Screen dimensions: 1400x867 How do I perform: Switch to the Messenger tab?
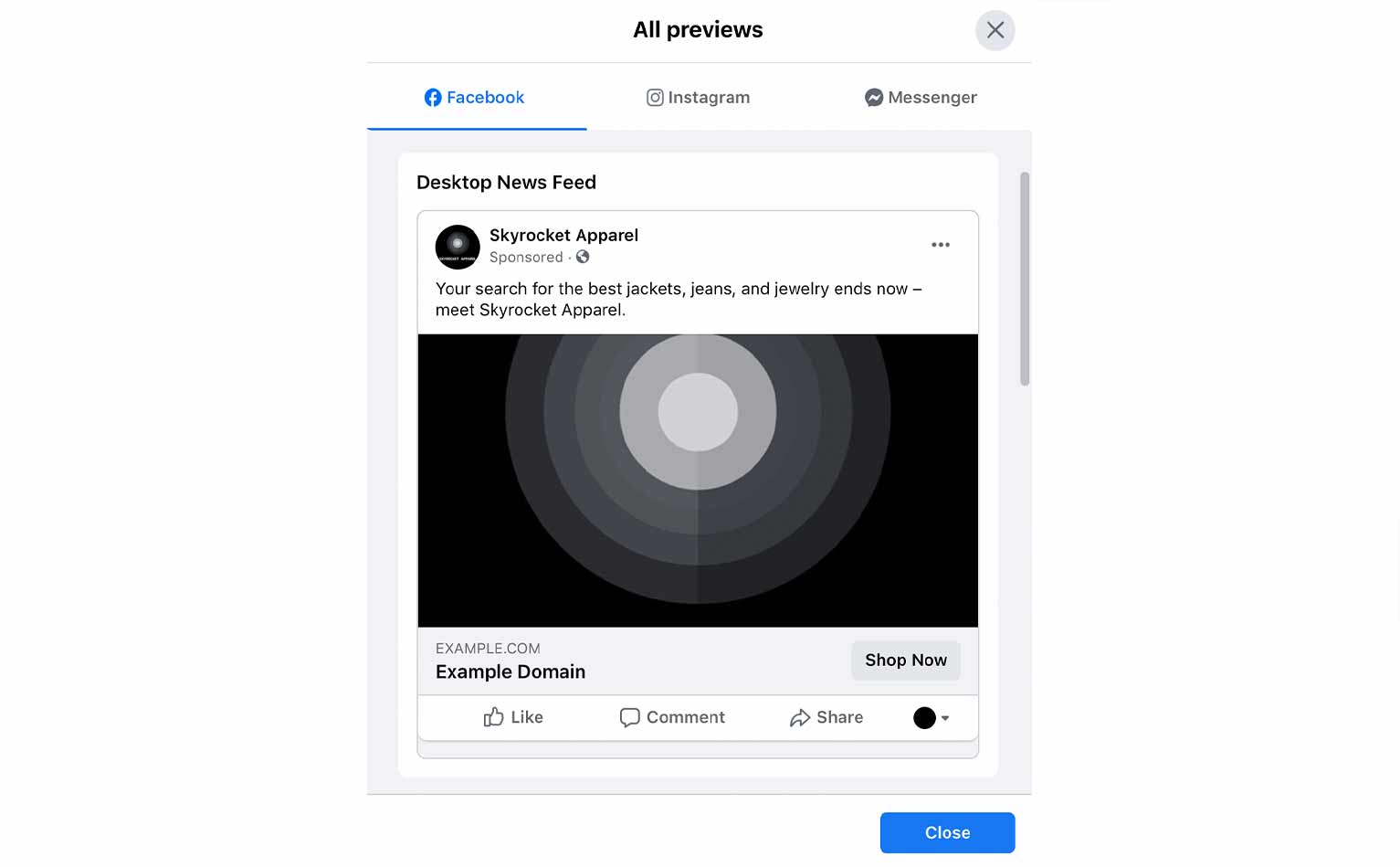tap(921, 98)
